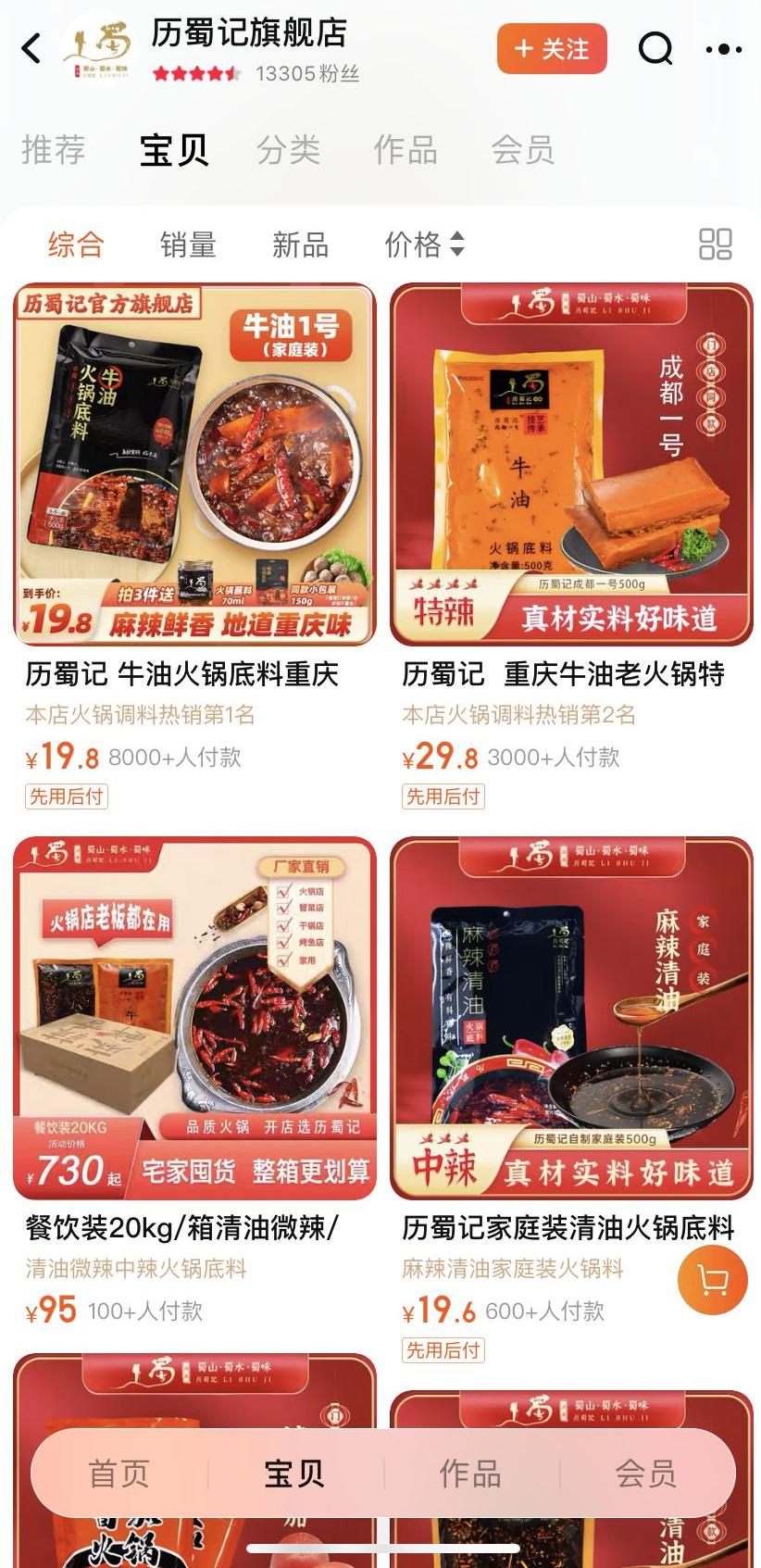
Task: Open the 作品 top tab
Action: (405, 150)
